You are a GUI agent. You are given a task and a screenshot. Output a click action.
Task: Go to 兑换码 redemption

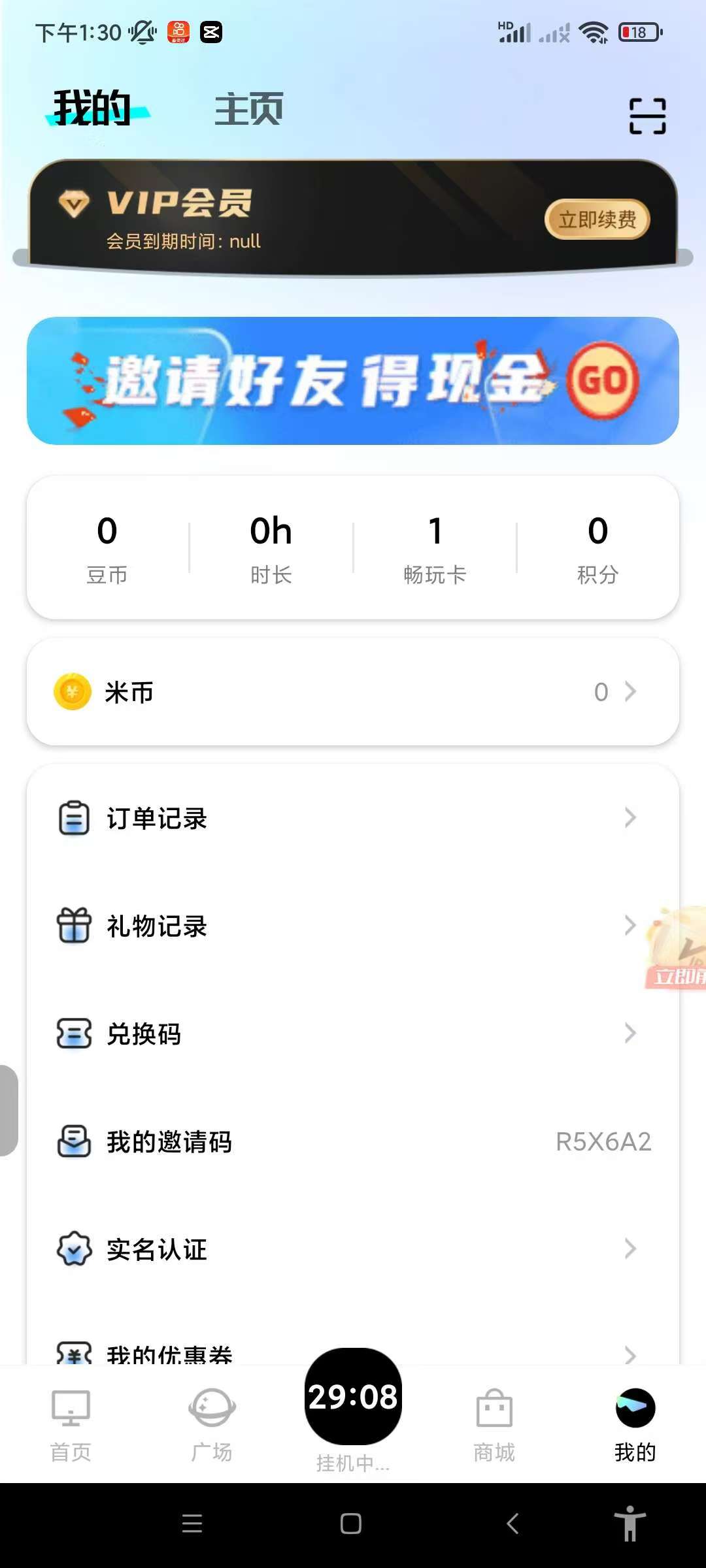pyautogui.click(x=353, y=1034)
